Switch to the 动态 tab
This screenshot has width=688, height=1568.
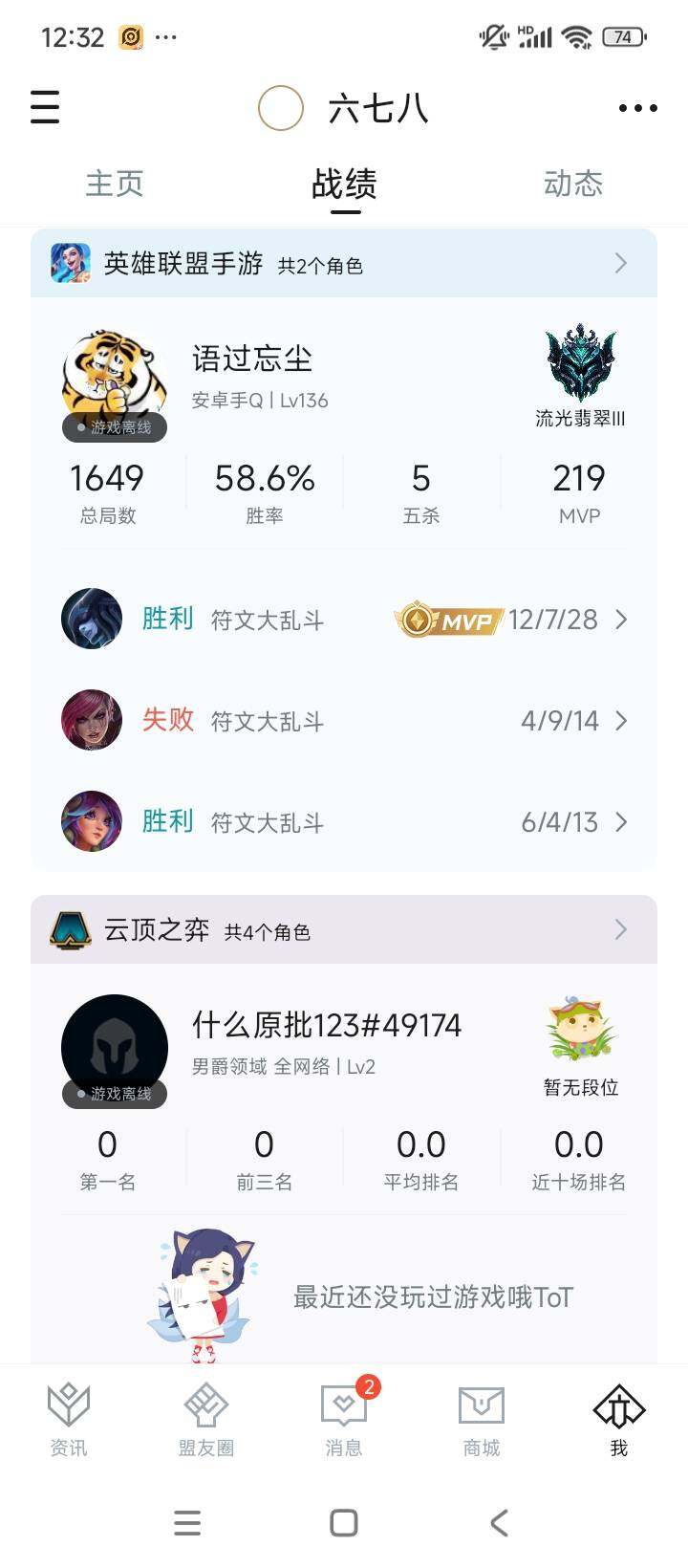click(x=572, y=183)
